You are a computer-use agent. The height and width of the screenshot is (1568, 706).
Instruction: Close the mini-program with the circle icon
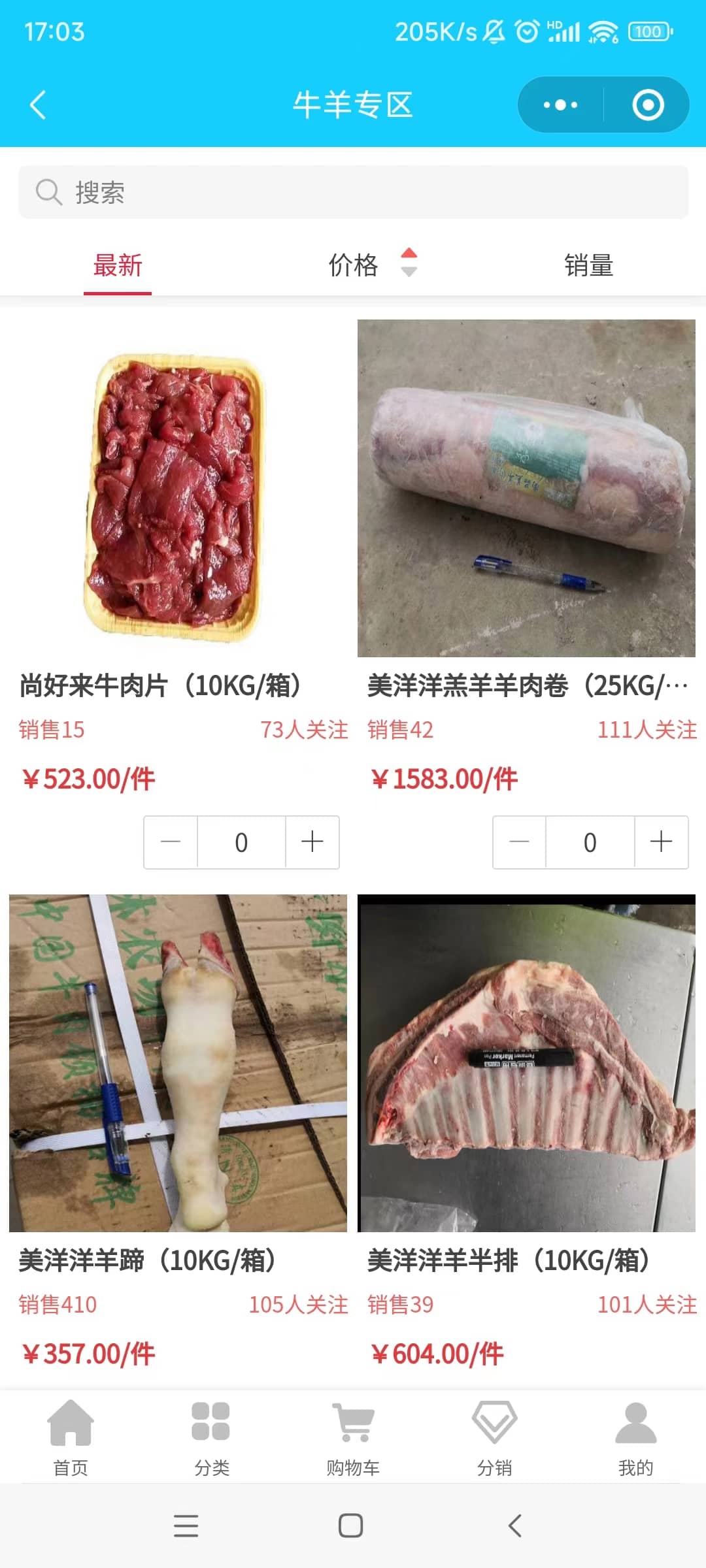pyautogui.click(x=648, y=105)
